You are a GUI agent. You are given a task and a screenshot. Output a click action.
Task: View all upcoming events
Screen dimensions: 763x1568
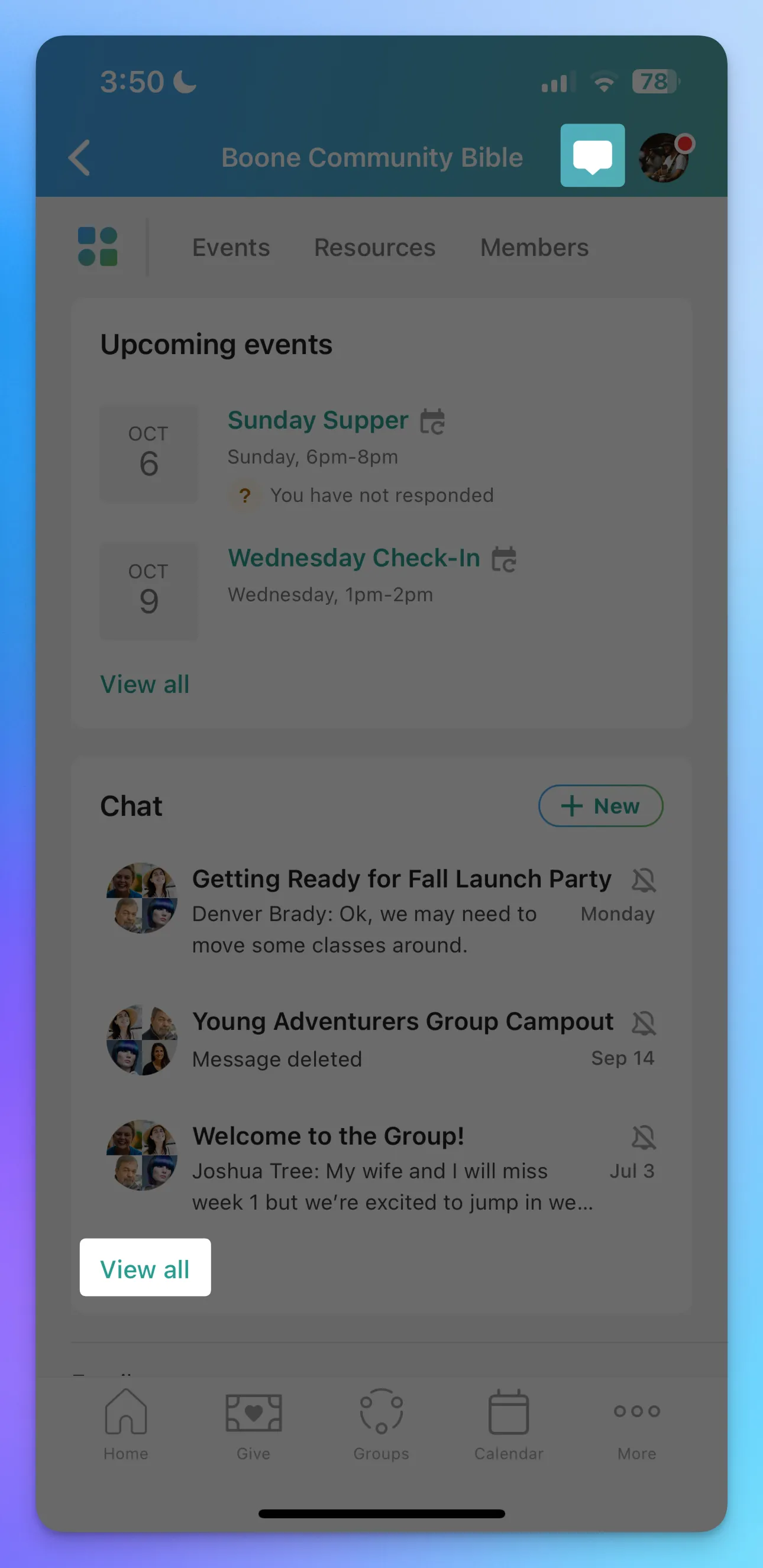click(144, 683)
